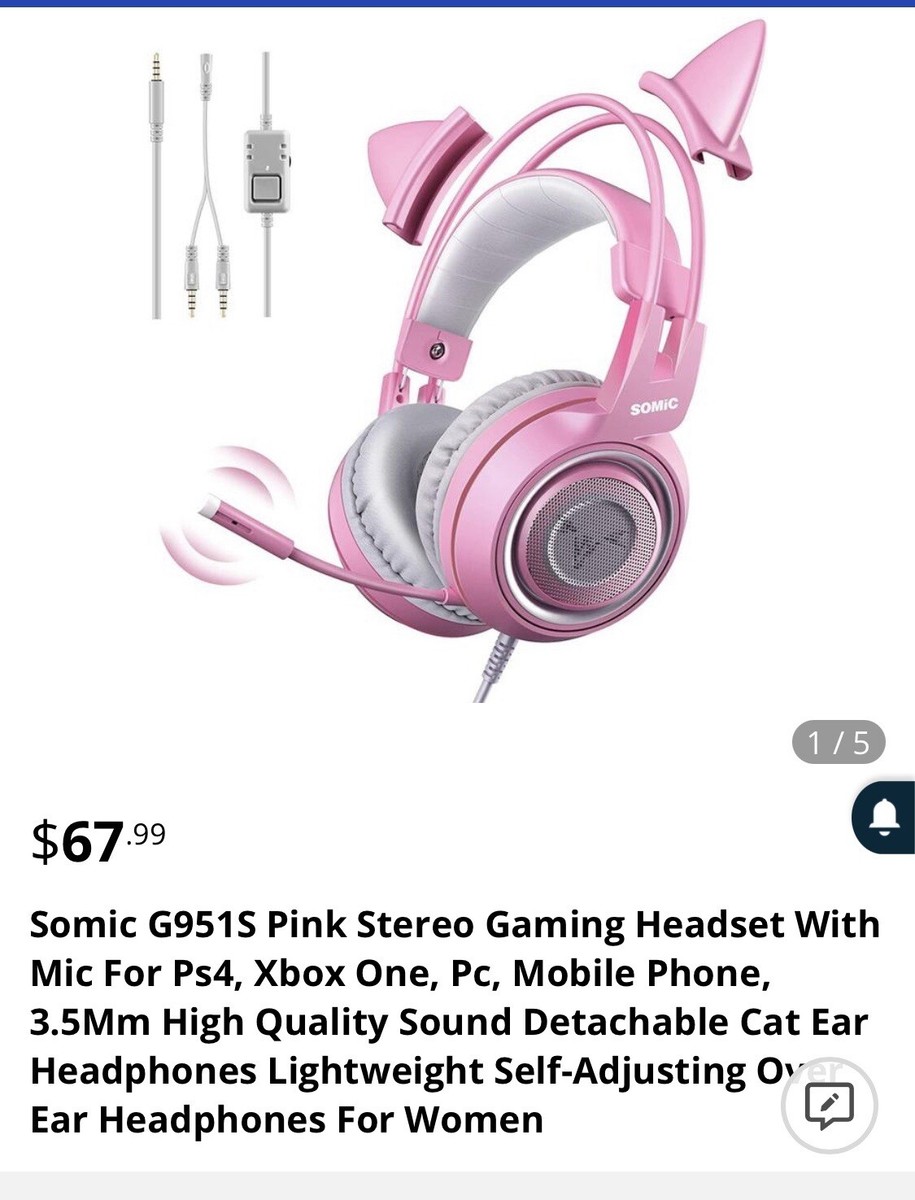Open the feedback comment button

pyautogui.click(x=829, y=1106)
